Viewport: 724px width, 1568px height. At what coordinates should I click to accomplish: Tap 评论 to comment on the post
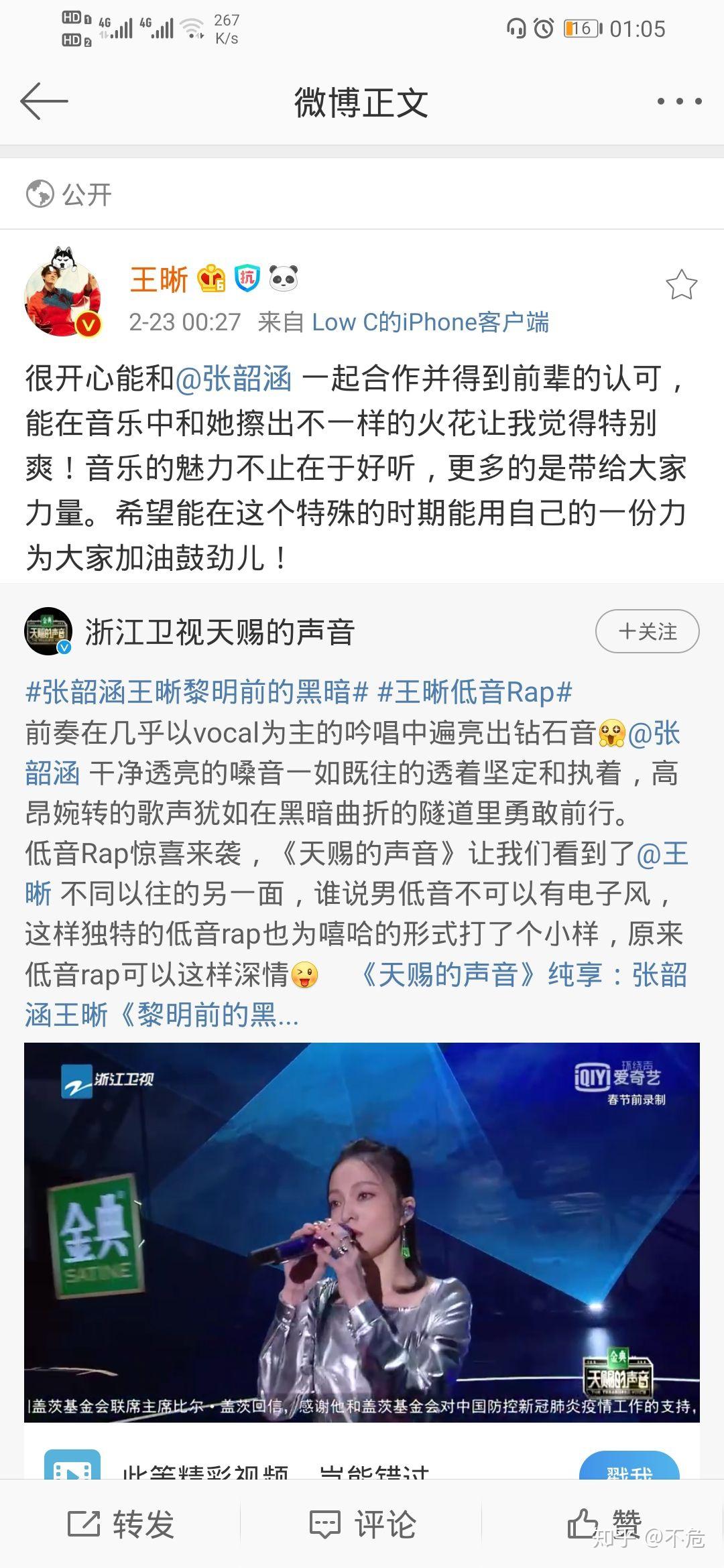tap(362, 1524)
